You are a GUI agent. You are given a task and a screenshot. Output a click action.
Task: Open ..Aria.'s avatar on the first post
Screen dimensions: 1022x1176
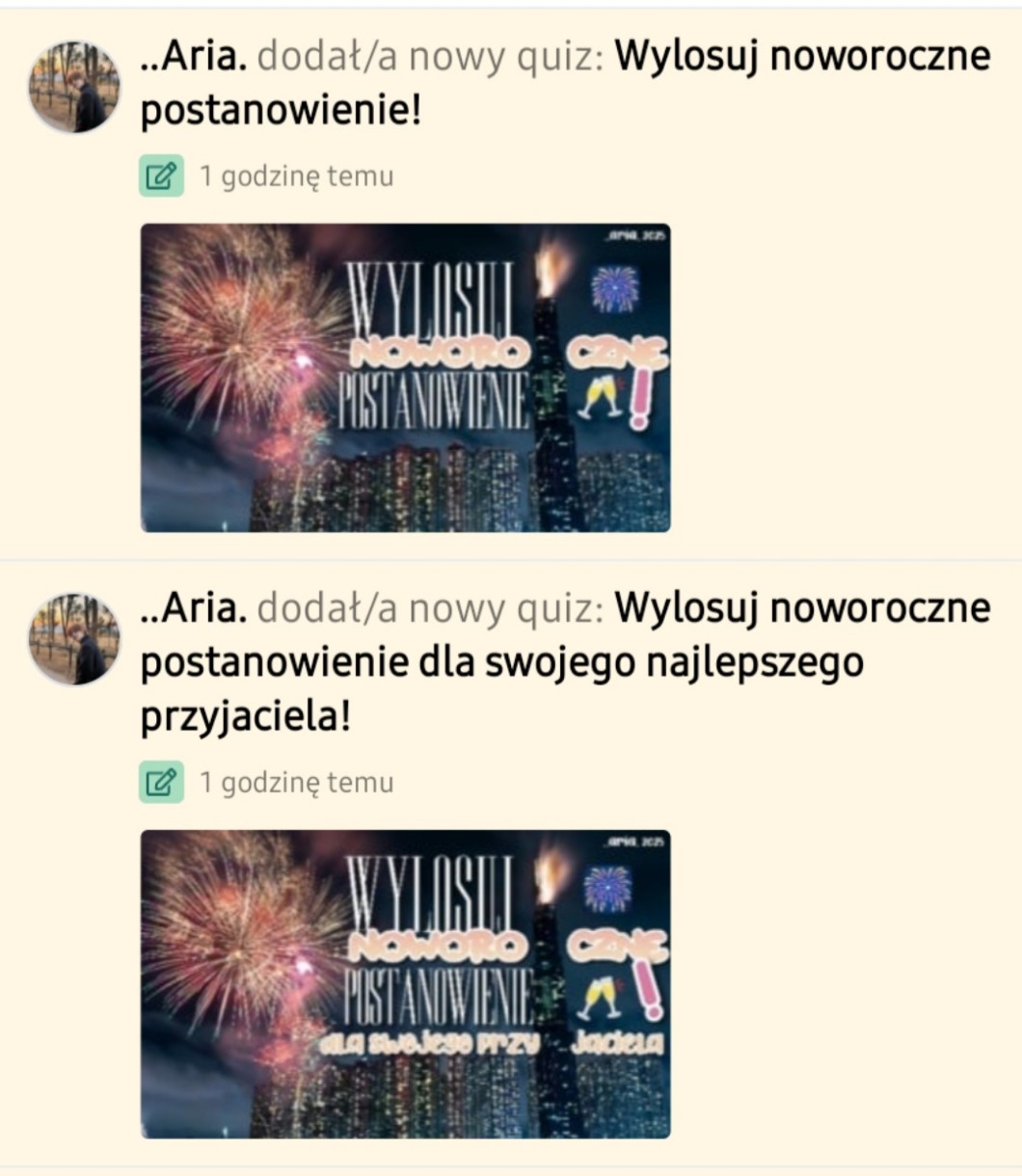75,87
